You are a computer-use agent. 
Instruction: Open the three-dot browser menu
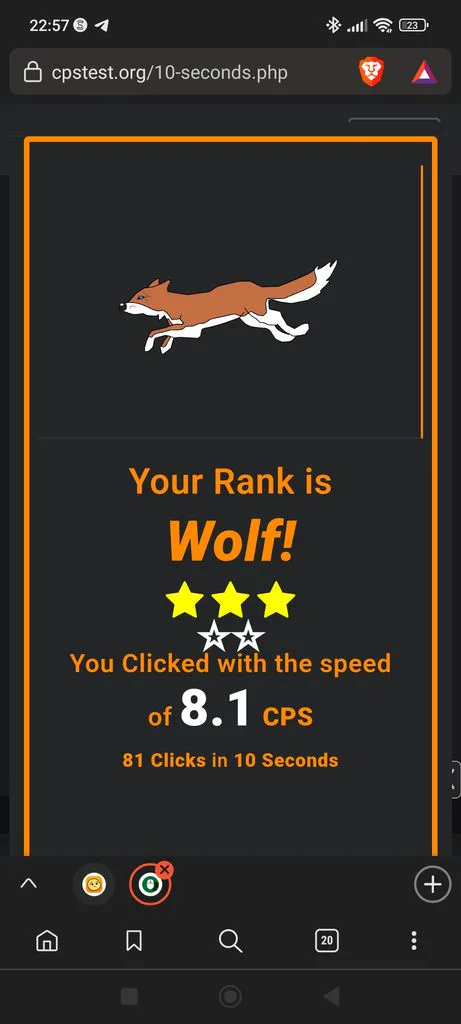[x=413, y=940]
